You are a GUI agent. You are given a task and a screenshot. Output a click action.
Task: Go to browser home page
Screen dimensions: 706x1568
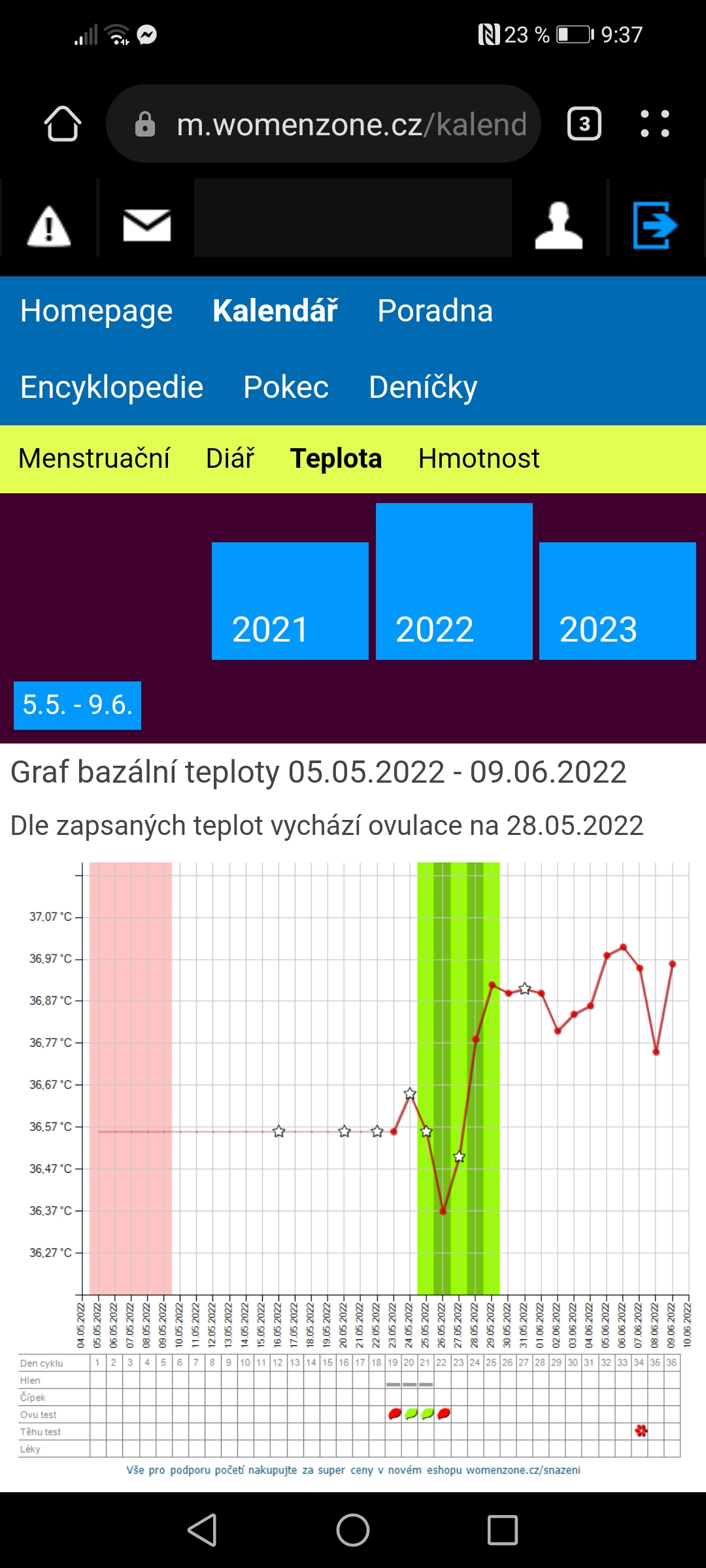(x=63, y=123)
